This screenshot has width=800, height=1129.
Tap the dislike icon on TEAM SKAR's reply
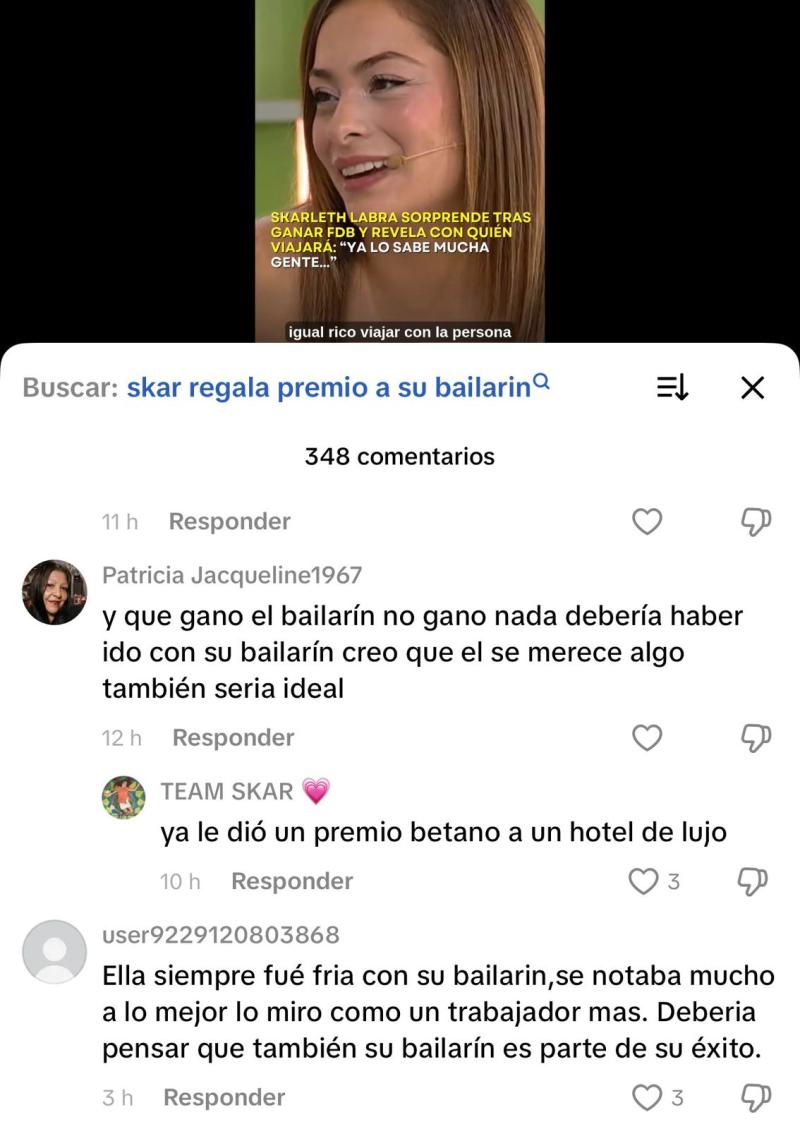(x=751, y=881)
